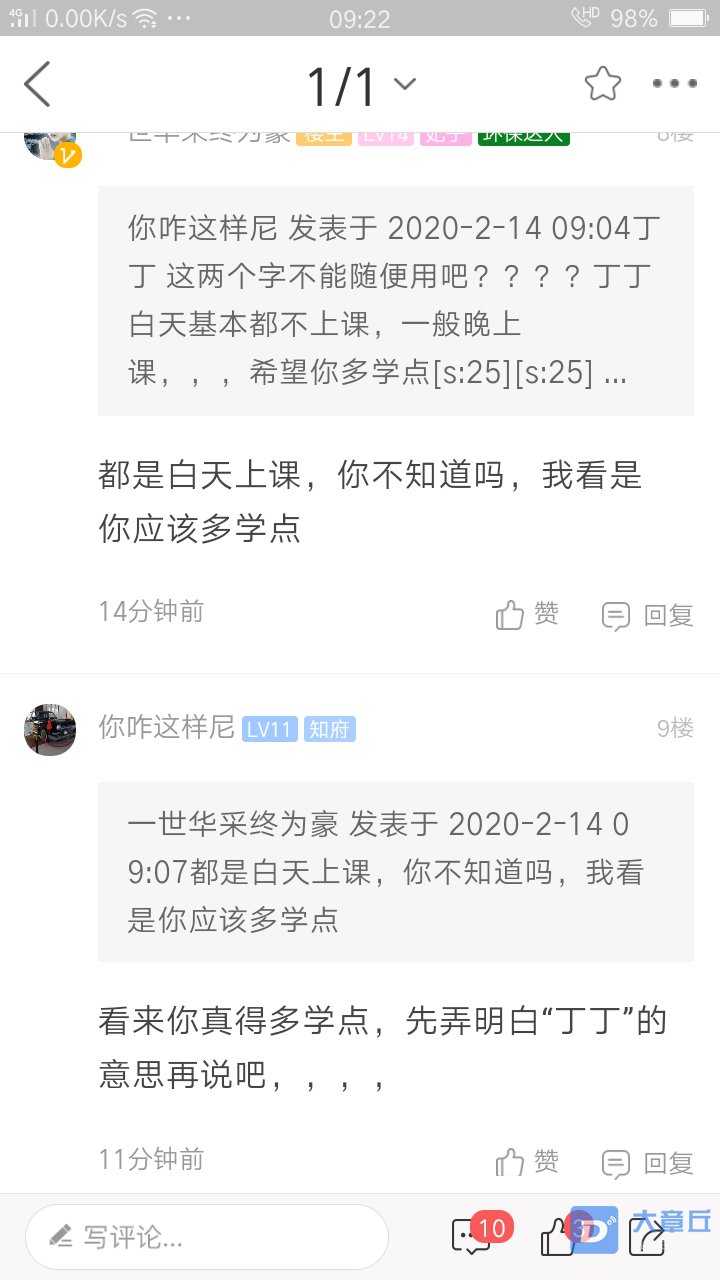
Task: Tap the username 你咋这样尼
Action: point(166,728)
